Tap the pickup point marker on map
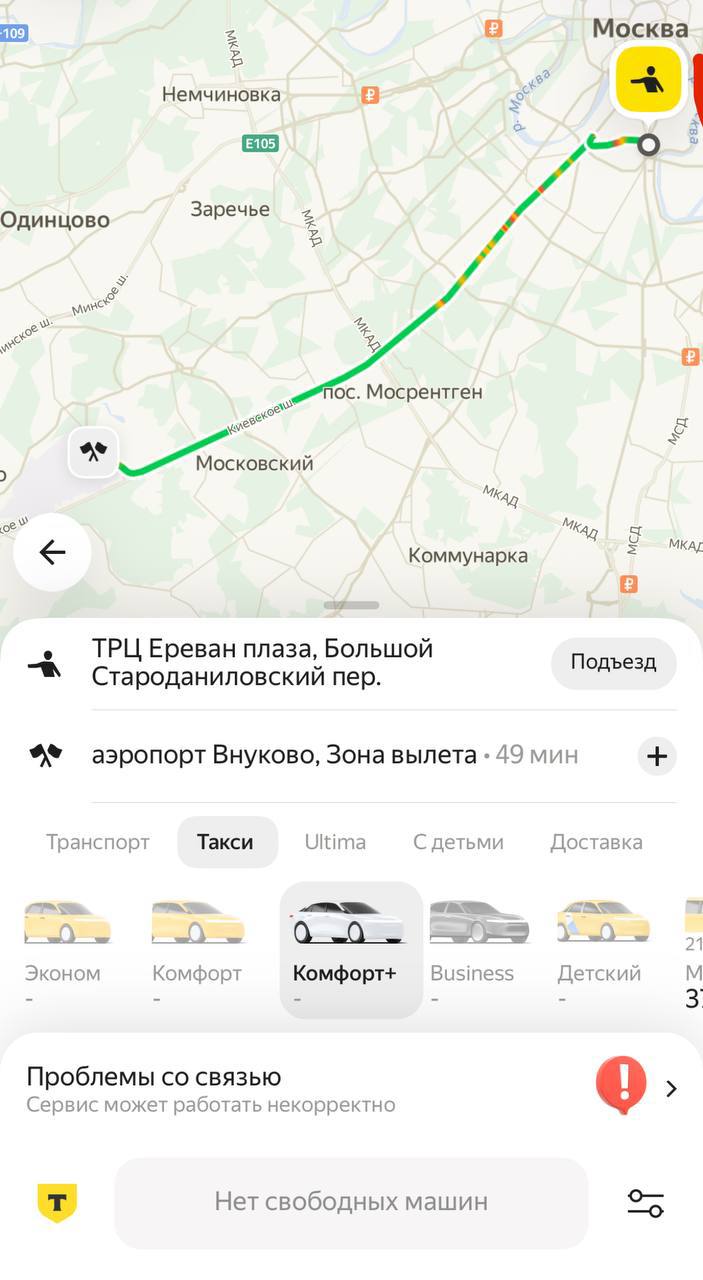Viewport: 703px width, 1280px height. [648, 80]
